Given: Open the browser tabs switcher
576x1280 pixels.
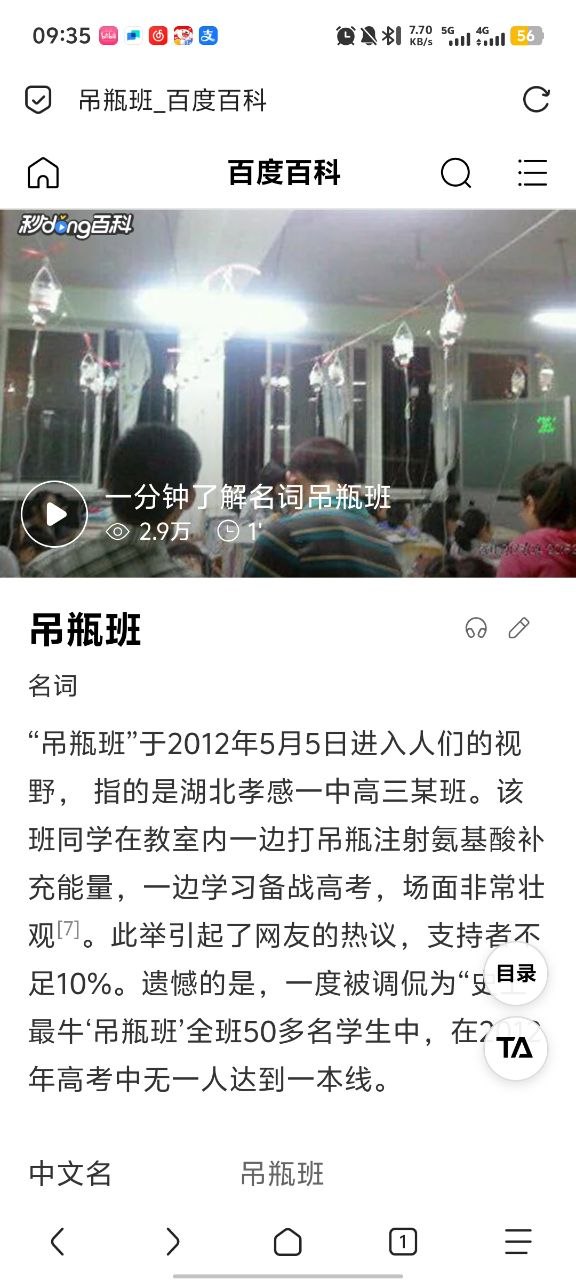Looking at the screenshot, I should [x=402, y=1242].
